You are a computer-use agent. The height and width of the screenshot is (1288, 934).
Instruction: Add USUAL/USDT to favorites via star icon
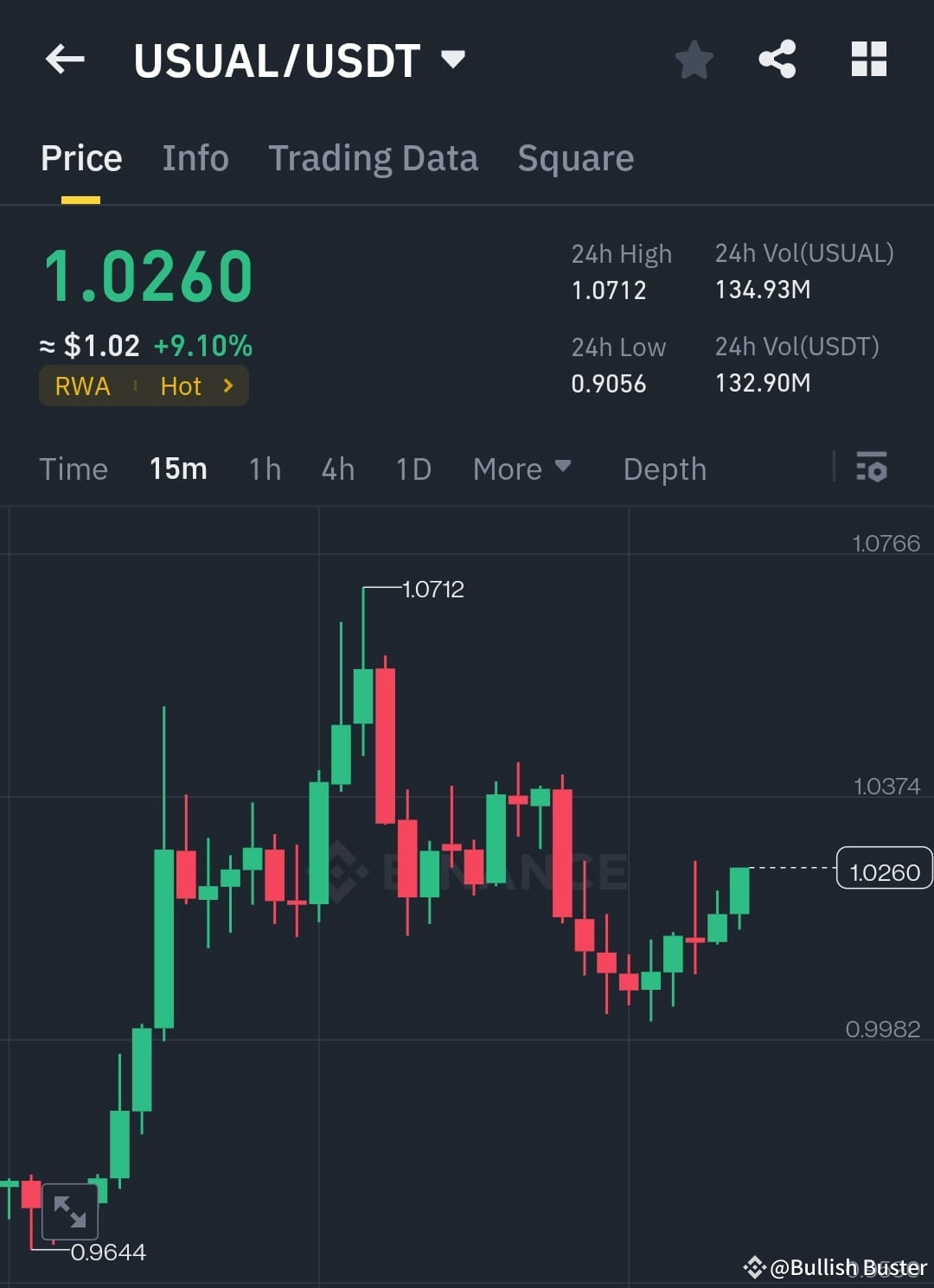(694, 59)
